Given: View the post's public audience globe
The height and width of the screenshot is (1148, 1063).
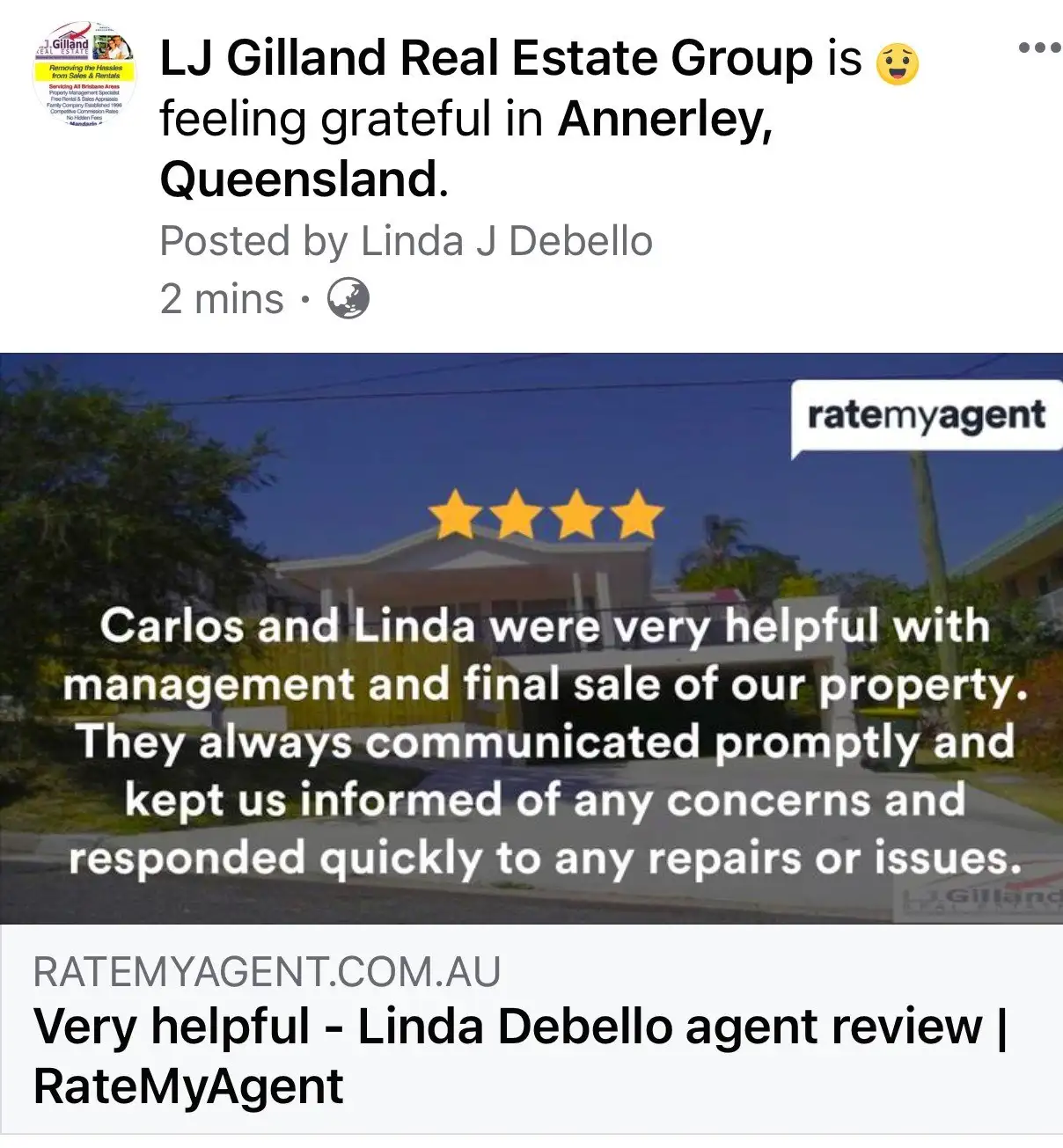Looking at the screenshot, I should 348,299.
